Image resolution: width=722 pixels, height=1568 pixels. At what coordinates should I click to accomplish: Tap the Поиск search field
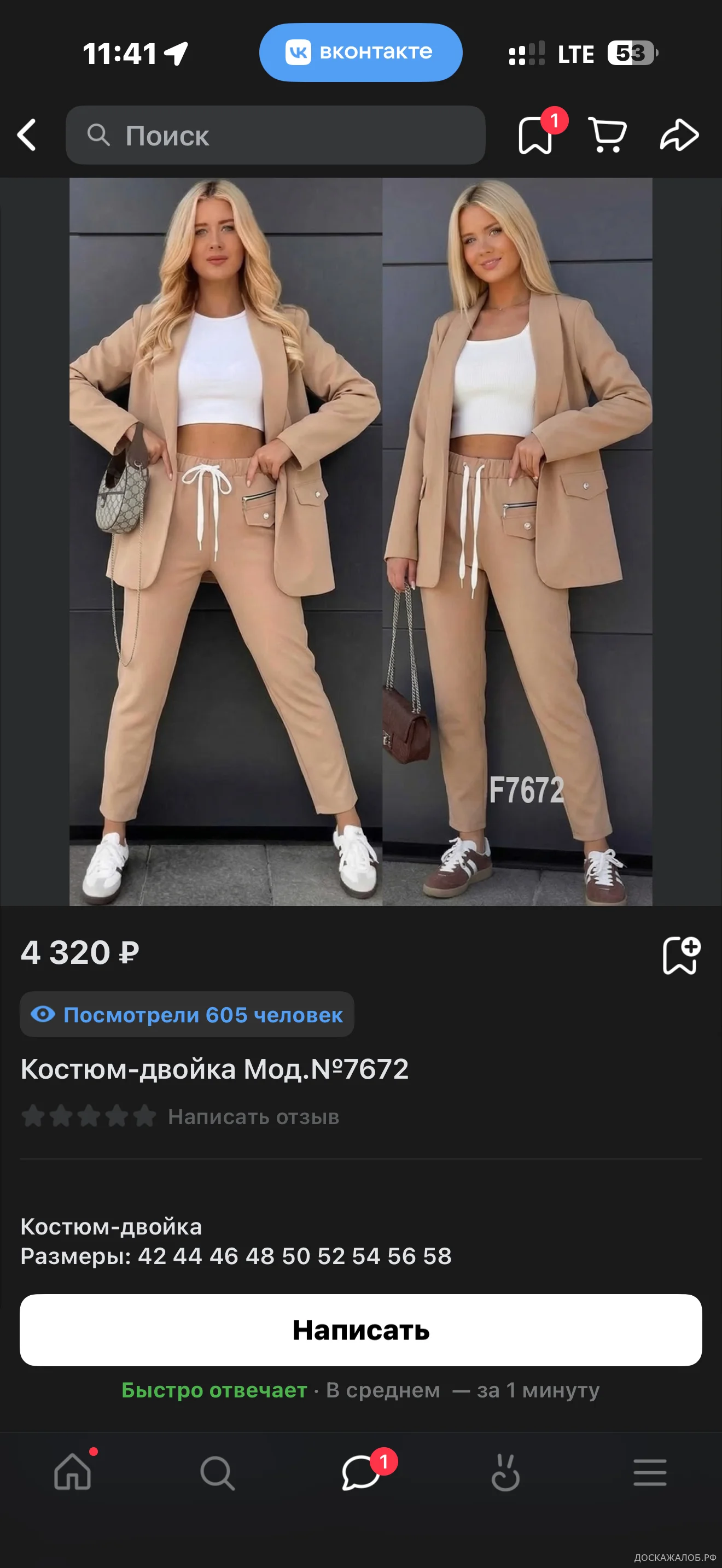[x=275, y=135]
